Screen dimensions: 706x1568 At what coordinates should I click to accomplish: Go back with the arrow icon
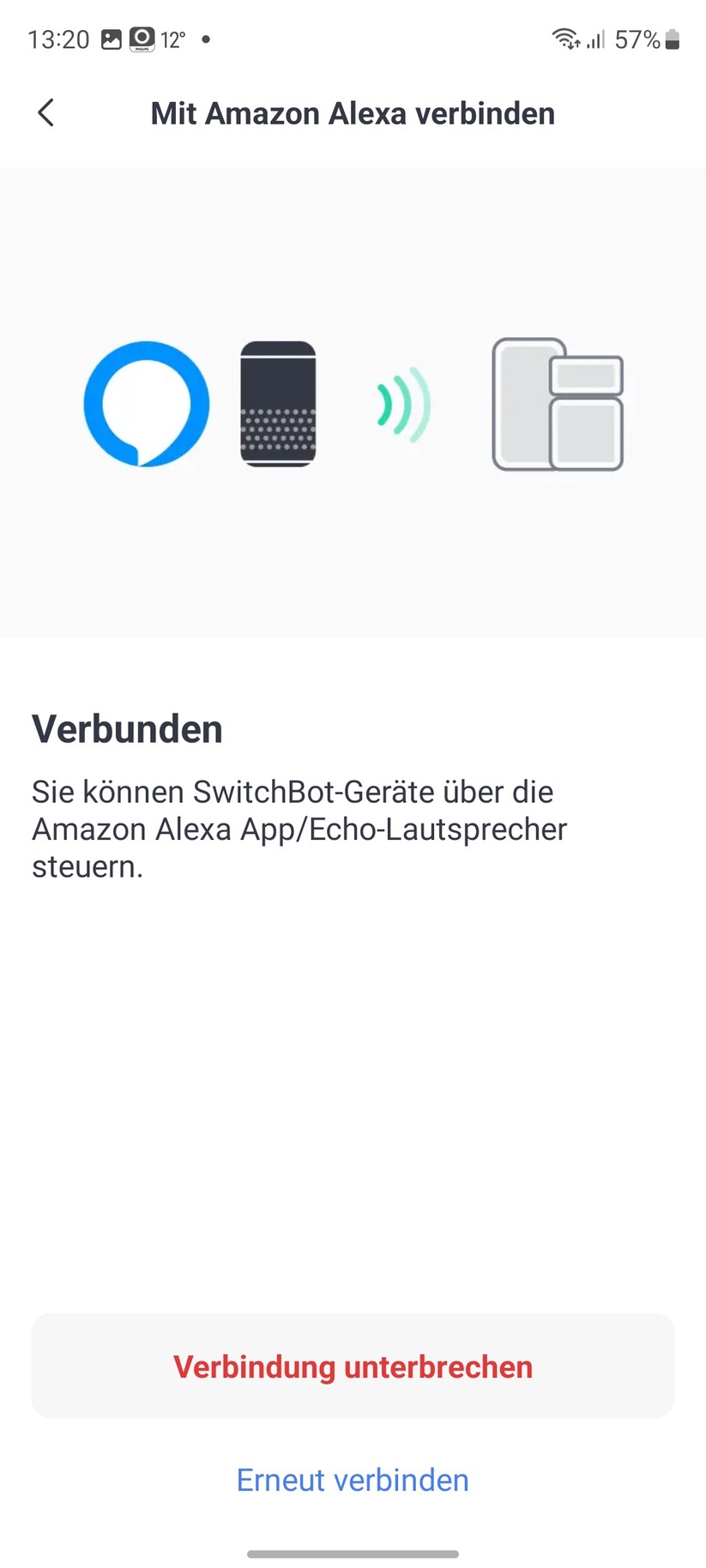[x=45, y=112]
